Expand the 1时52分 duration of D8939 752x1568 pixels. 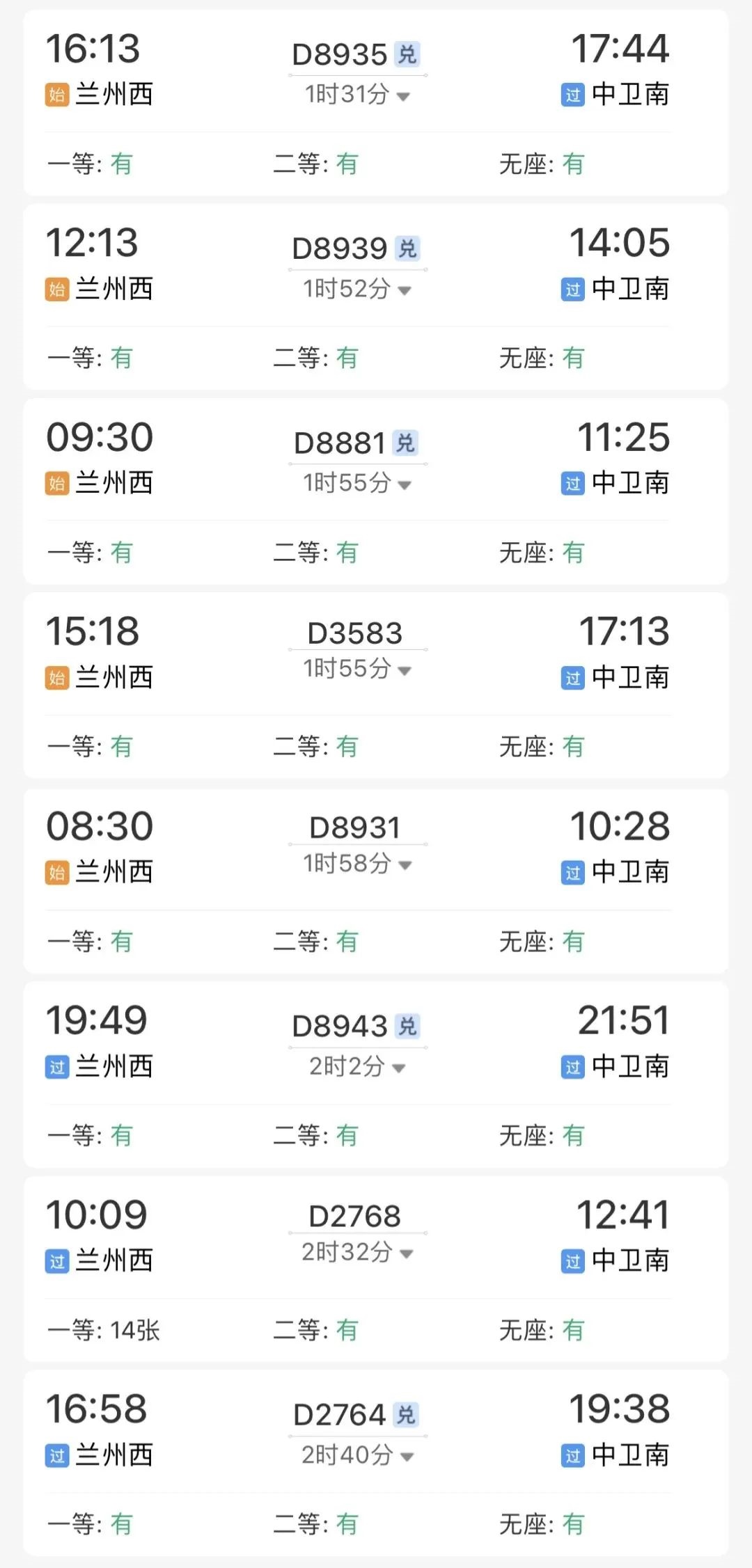pos(404,290)
